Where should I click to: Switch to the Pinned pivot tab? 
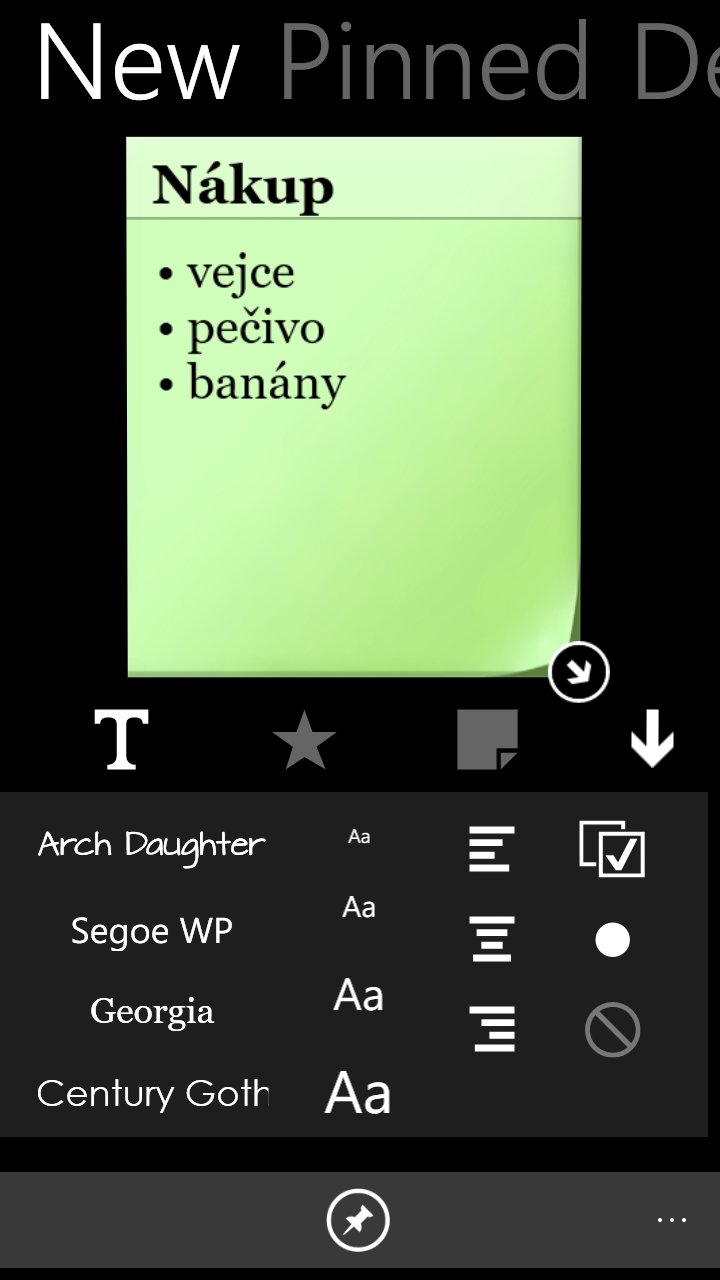point(434,65)
